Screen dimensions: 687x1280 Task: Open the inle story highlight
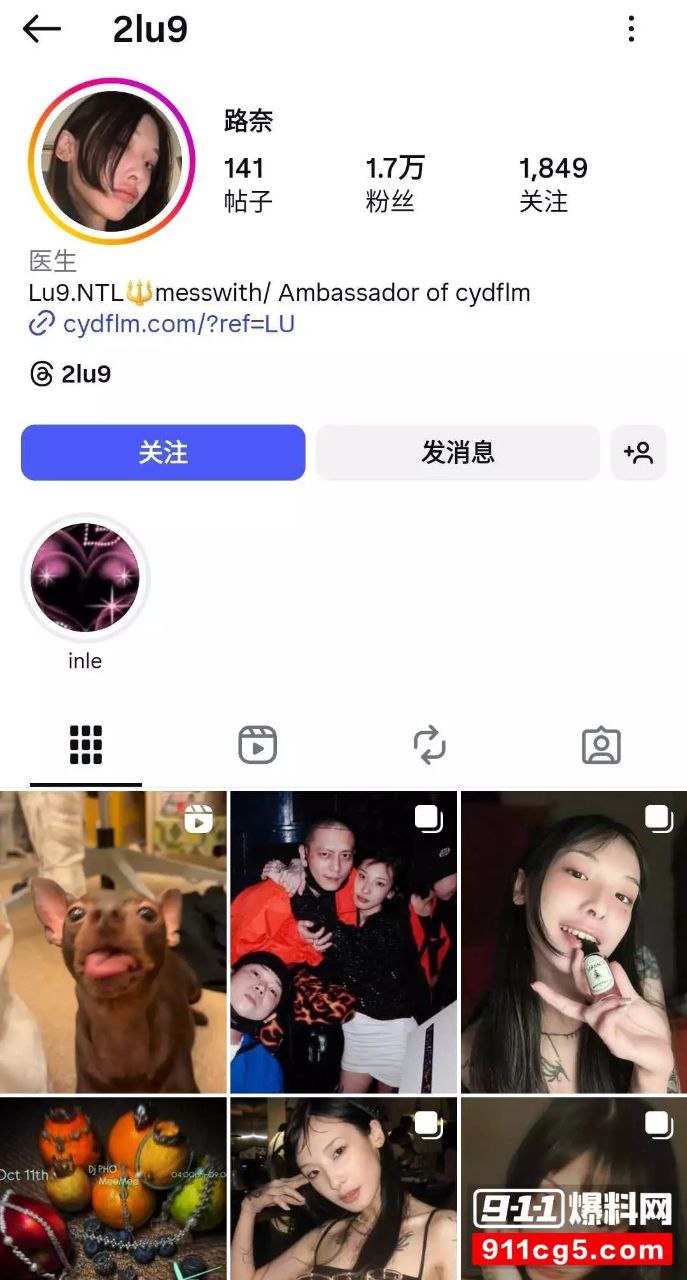[x=85, y=580]
